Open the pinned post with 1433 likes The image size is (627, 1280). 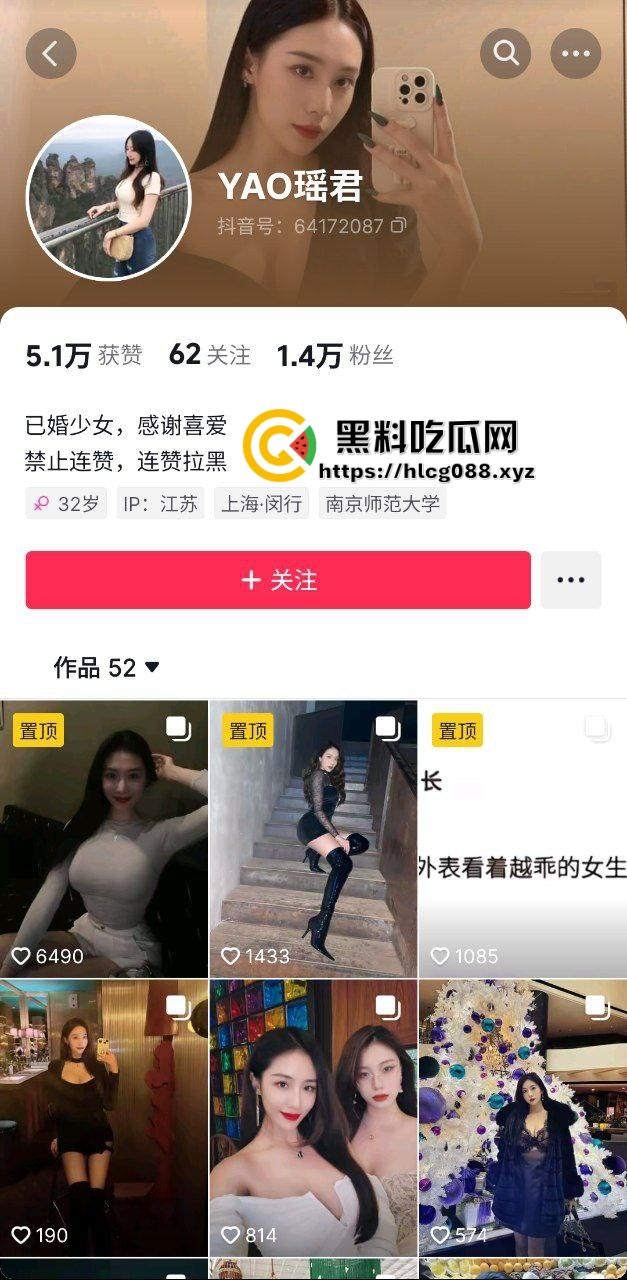313,838
